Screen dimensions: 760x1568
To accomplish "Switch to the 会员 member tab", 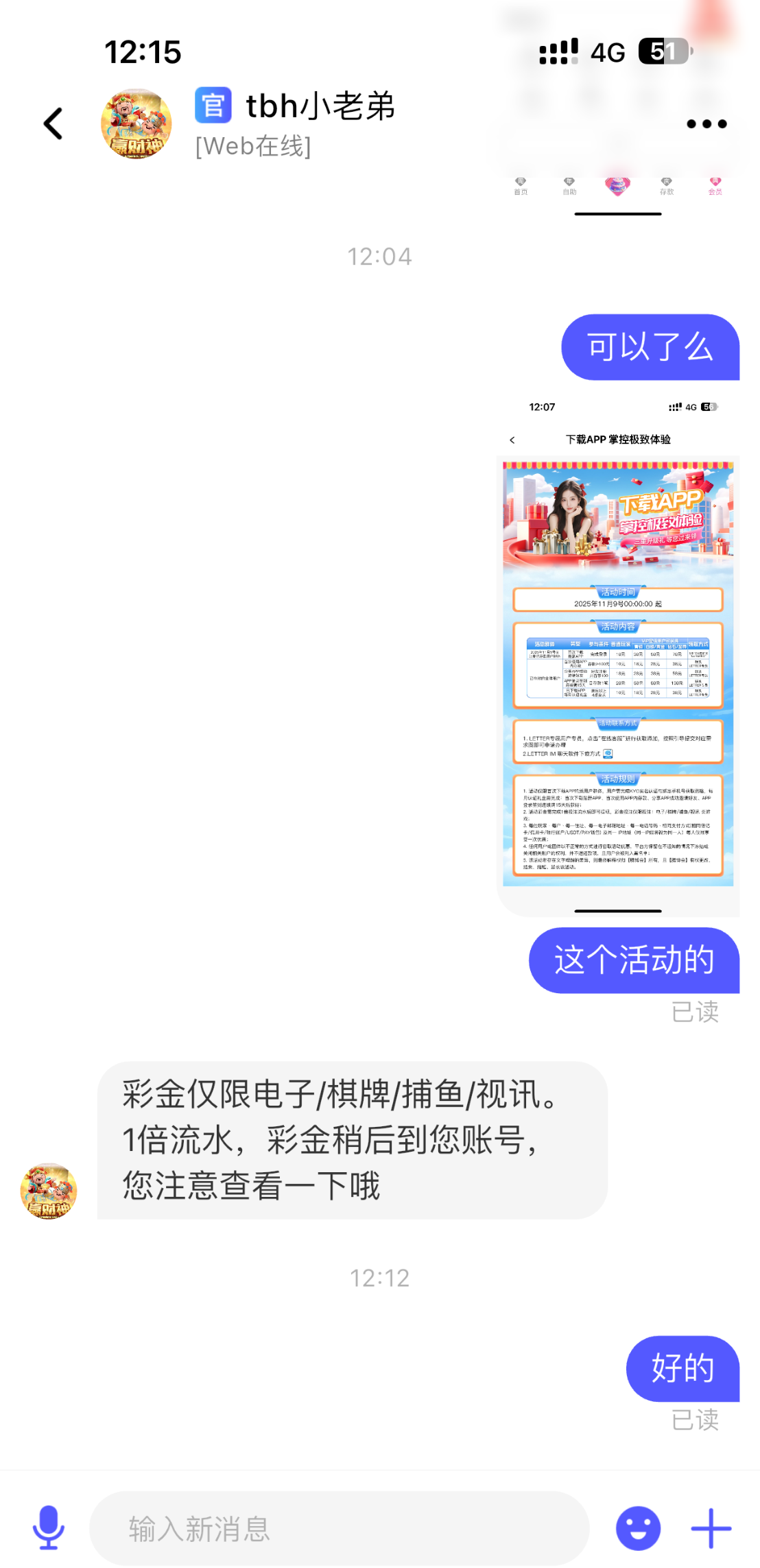I will coord(715,185).
